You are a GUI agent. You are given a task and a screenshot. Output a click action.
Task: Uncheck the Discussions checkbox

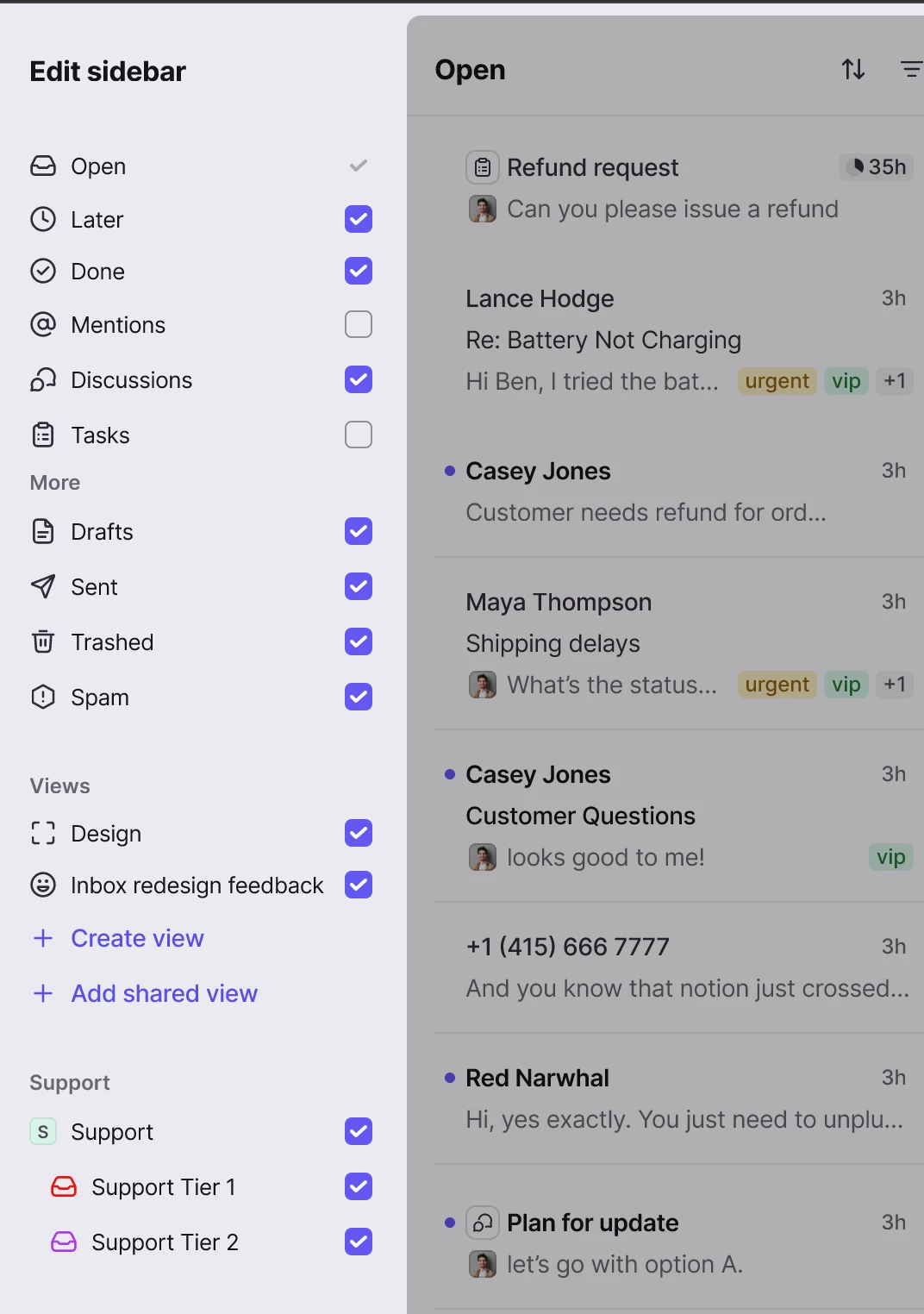pyautogui.click(x=359, y=379)
